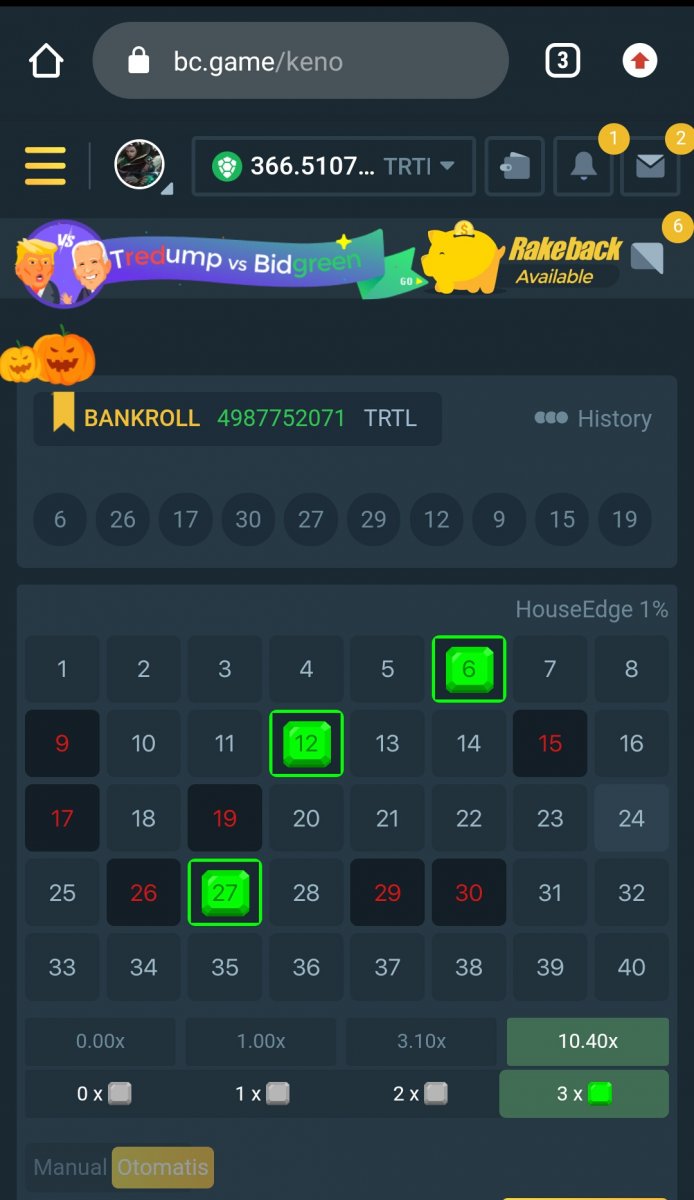Go to the browser home page
This screenshot has height=1200, width=694.
pyautogui.click(x=46, y=61)
